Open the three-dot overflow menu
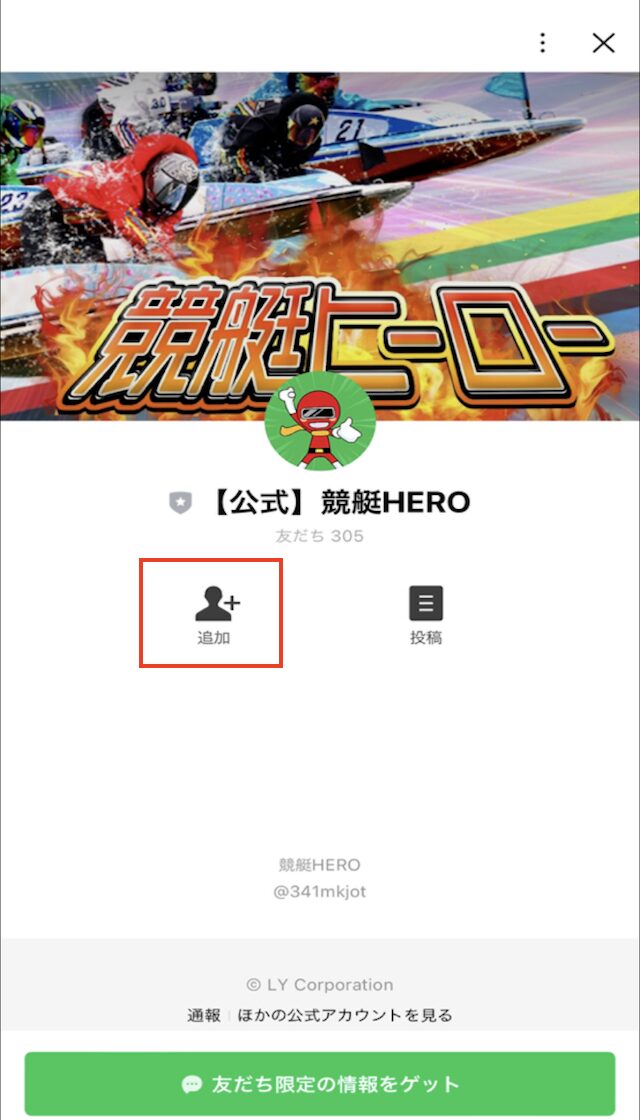The width and height of the screenshot is (640, 1120). point(542,42)
